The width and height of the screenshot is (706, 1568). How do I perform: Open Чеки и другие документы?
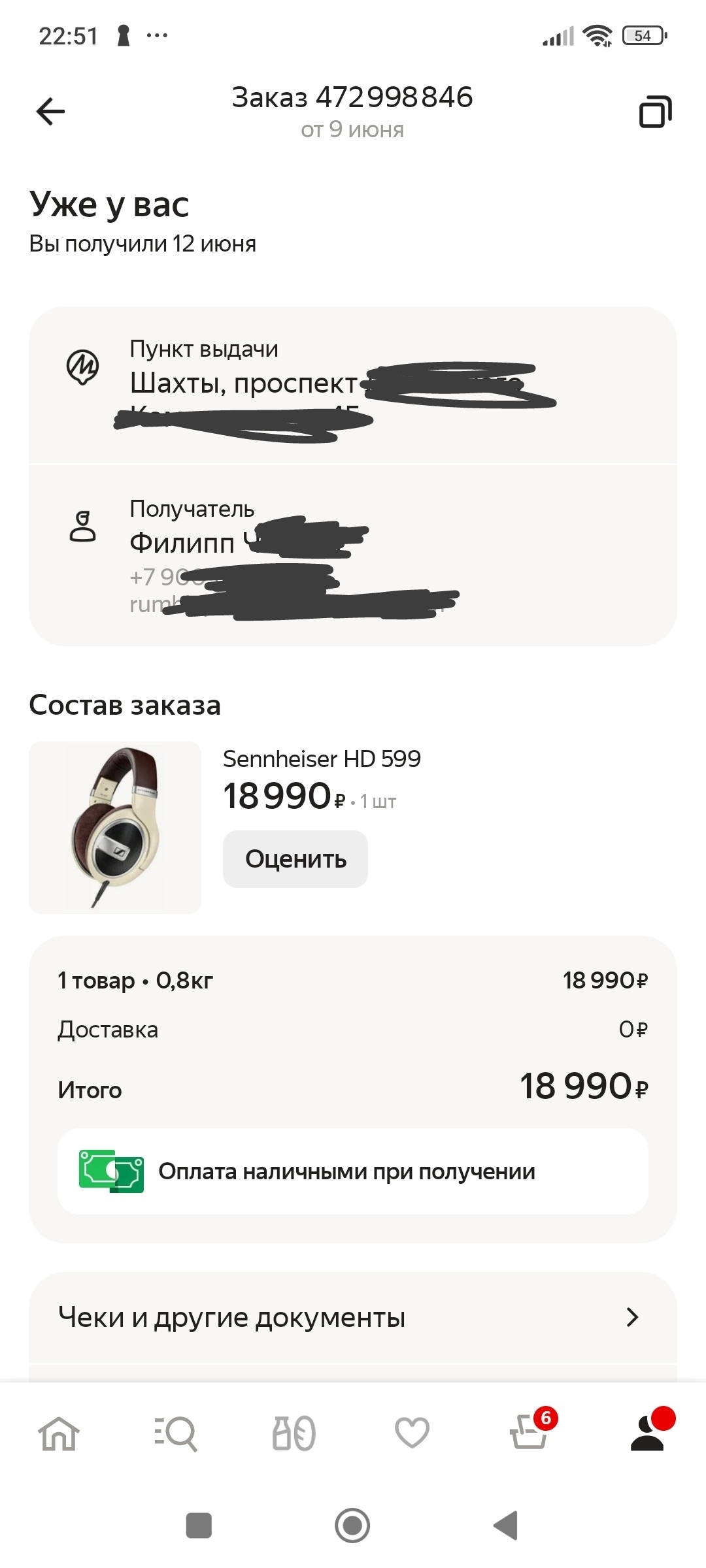353,1317
